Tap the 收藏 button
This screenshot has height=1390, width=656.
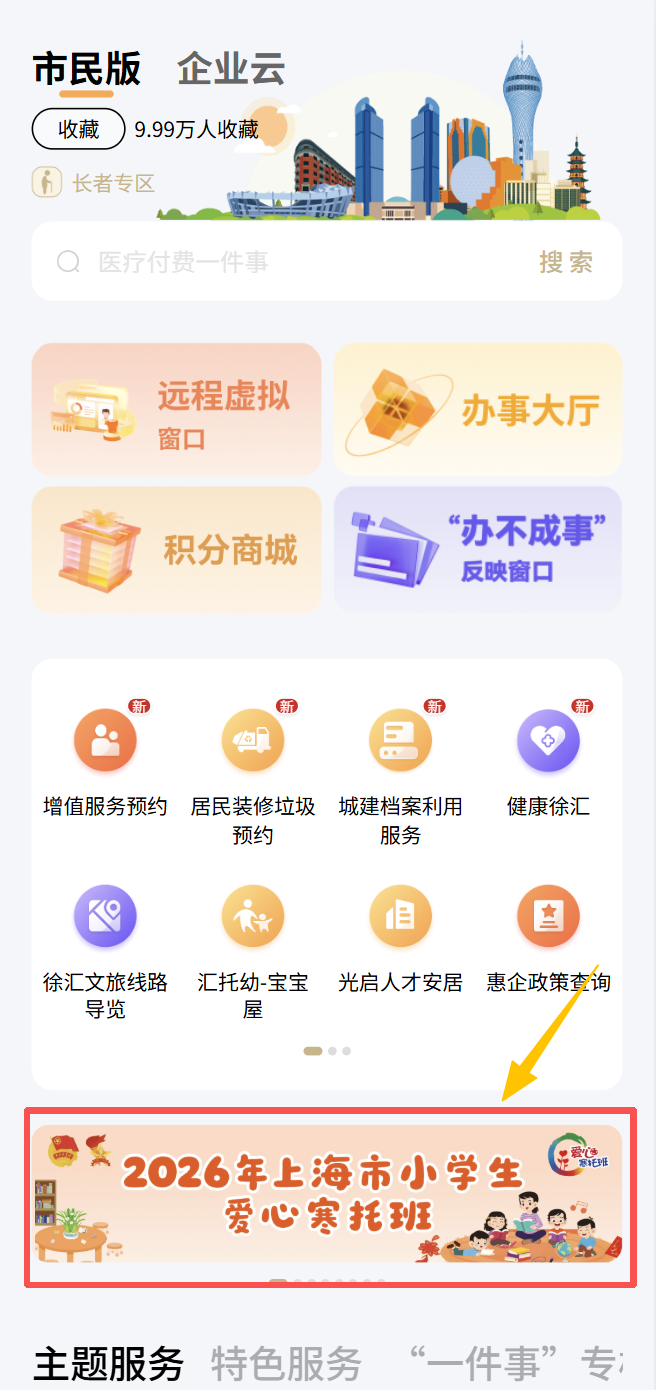coord(78,129)
